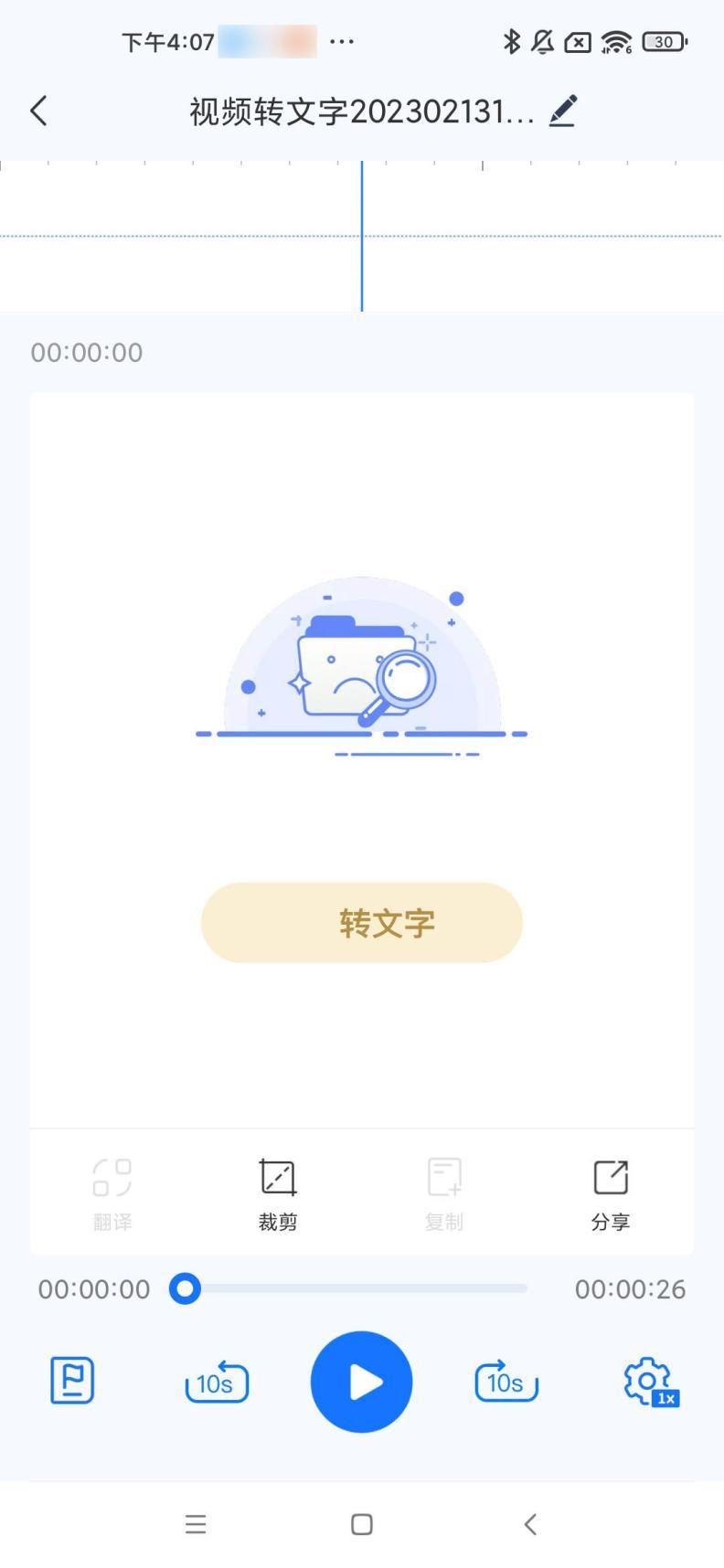Screen dimensions: 724x1568
Task: Open the 裁剪 crop tool
Action: 278,1193
